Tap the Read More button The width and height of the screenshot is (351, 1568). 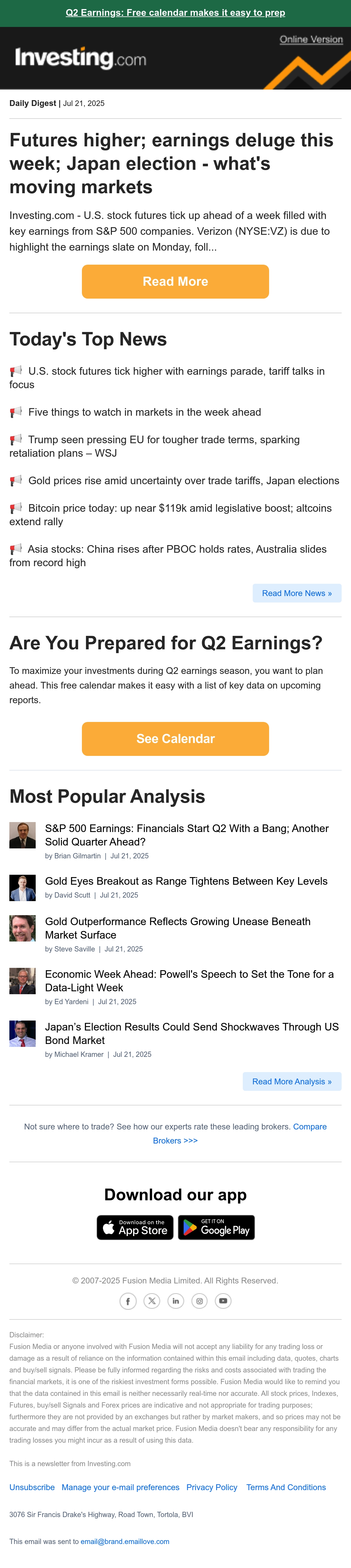click(175, 282)
